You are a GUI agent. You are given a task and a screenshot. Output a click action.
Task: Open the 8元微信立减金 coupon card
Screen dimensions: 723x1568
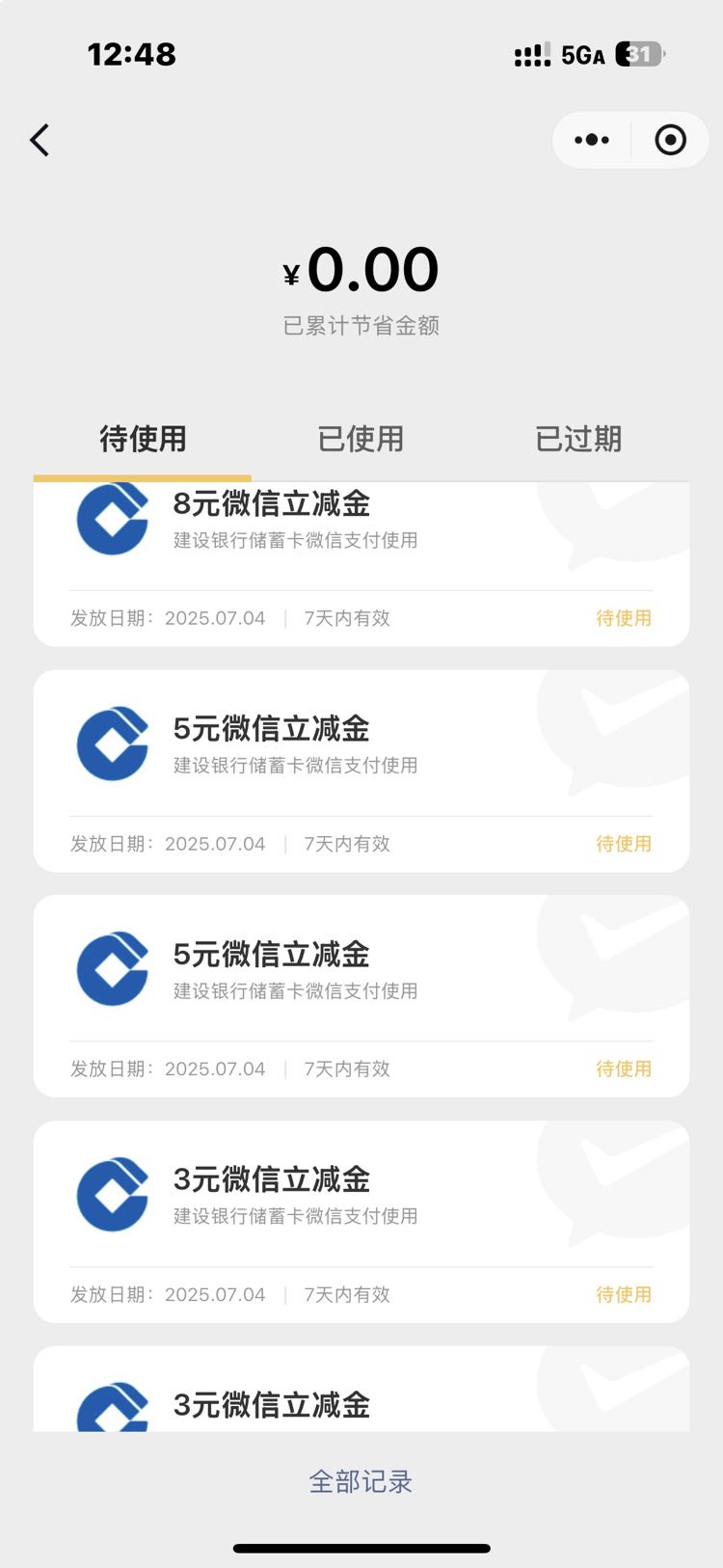(x=361, y=564)
